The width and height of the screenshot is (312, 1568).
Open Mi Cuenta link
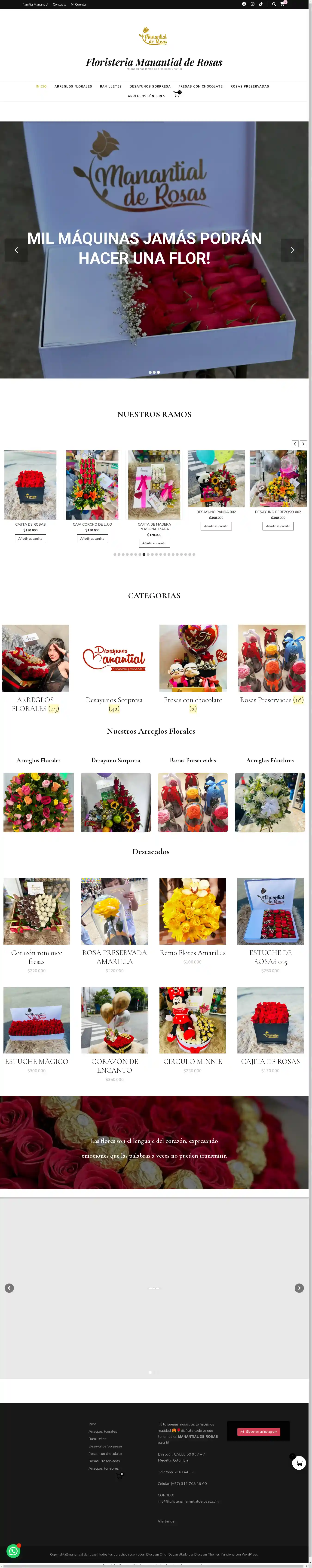78,4
